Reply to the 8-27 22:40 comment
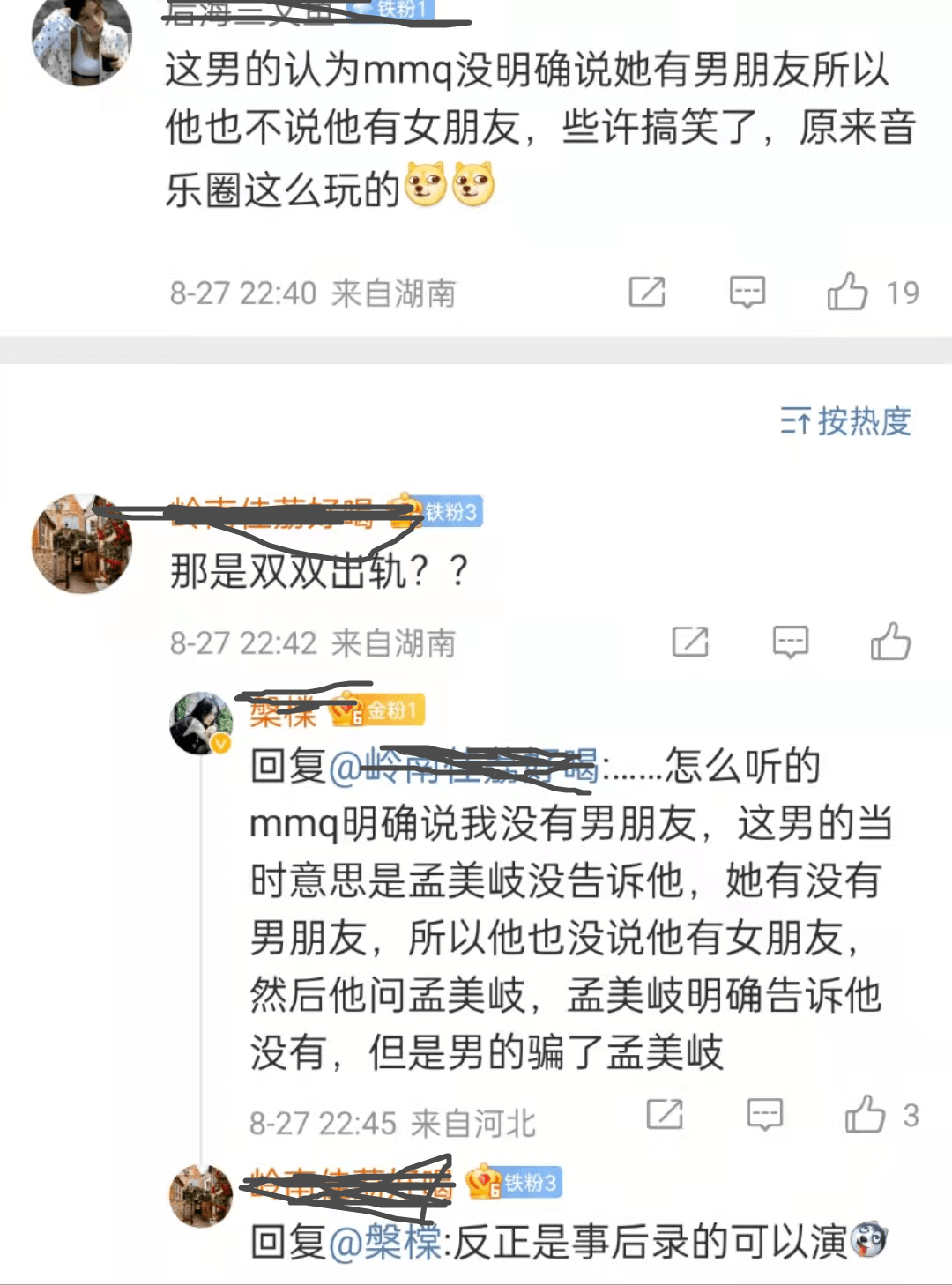This screenshot has height=1285, width=952. click(747, 292)
